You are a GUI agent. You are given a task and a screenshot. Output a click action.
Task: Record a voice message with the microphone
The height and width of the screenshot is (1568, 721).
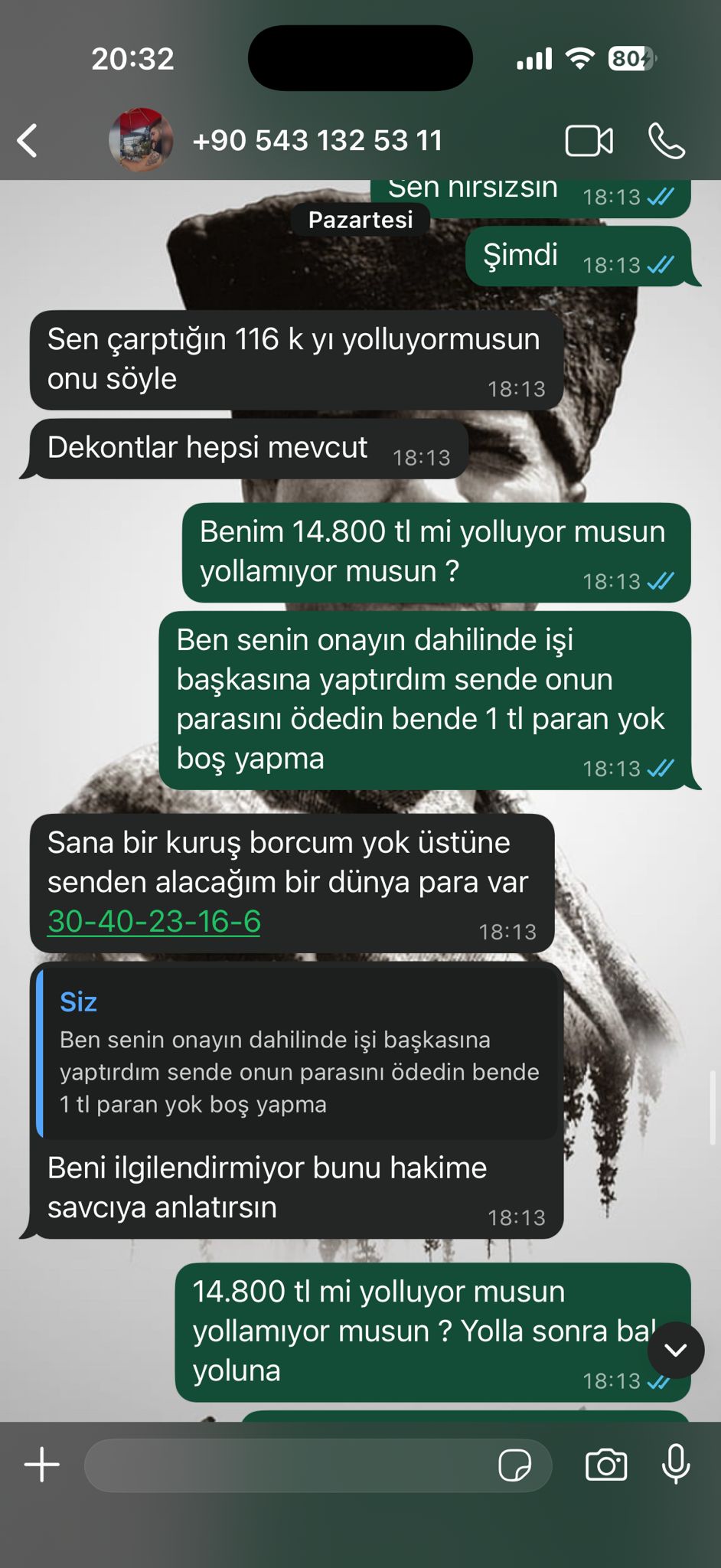tap(676, 1465)
